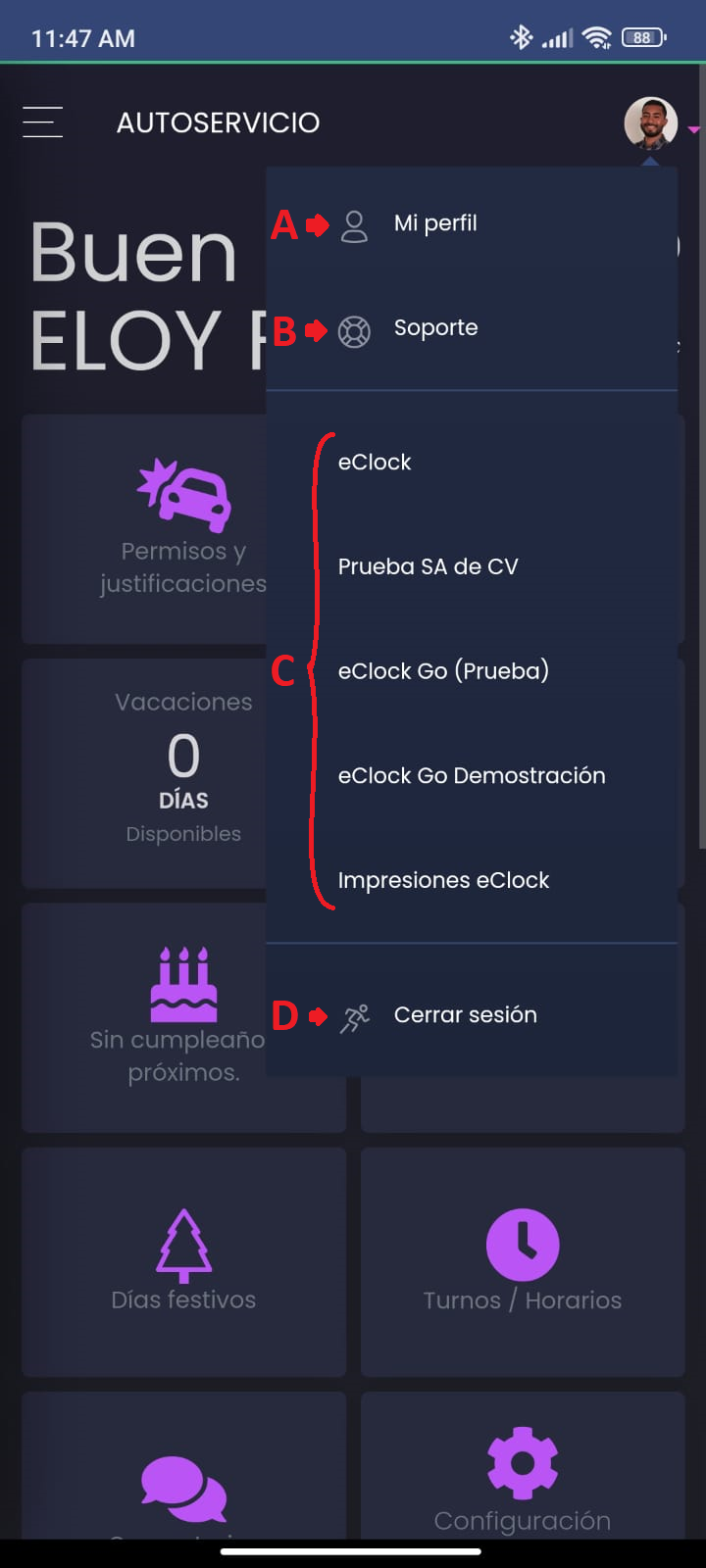Open the Vacaciones card

point(144,773)
